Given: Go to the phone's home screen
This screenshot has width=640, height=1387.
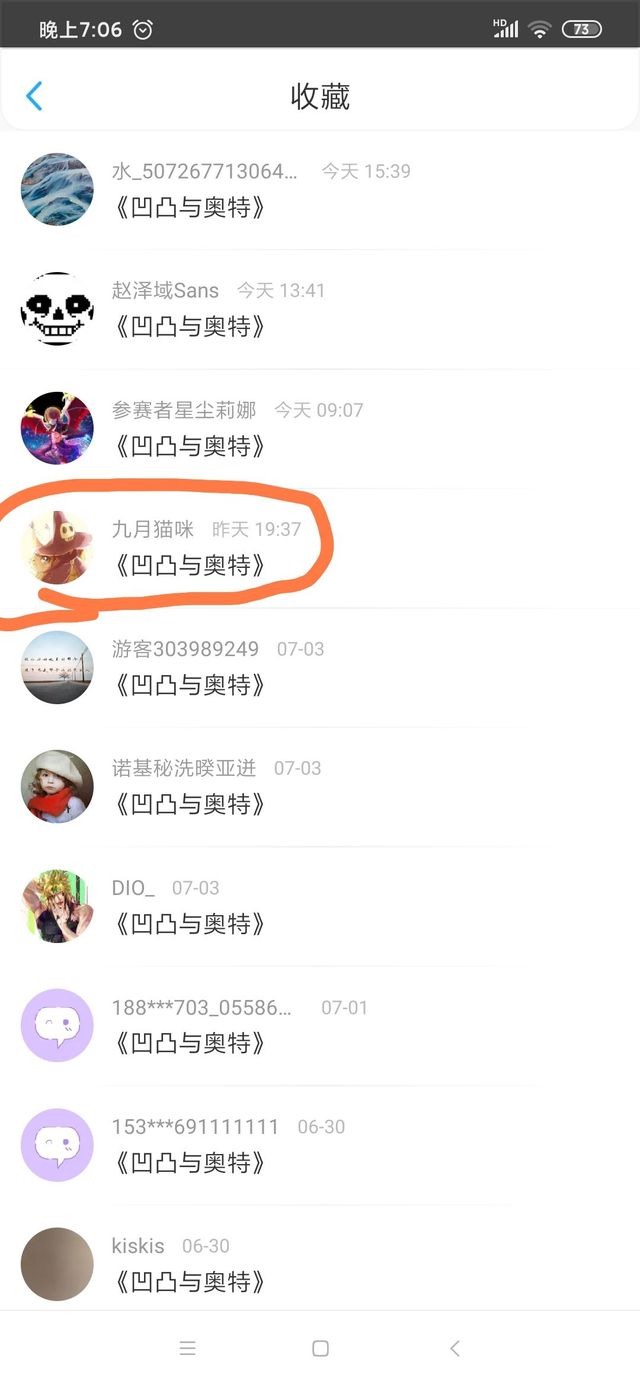Looking at the screenshot, I should pos(320,1348).
